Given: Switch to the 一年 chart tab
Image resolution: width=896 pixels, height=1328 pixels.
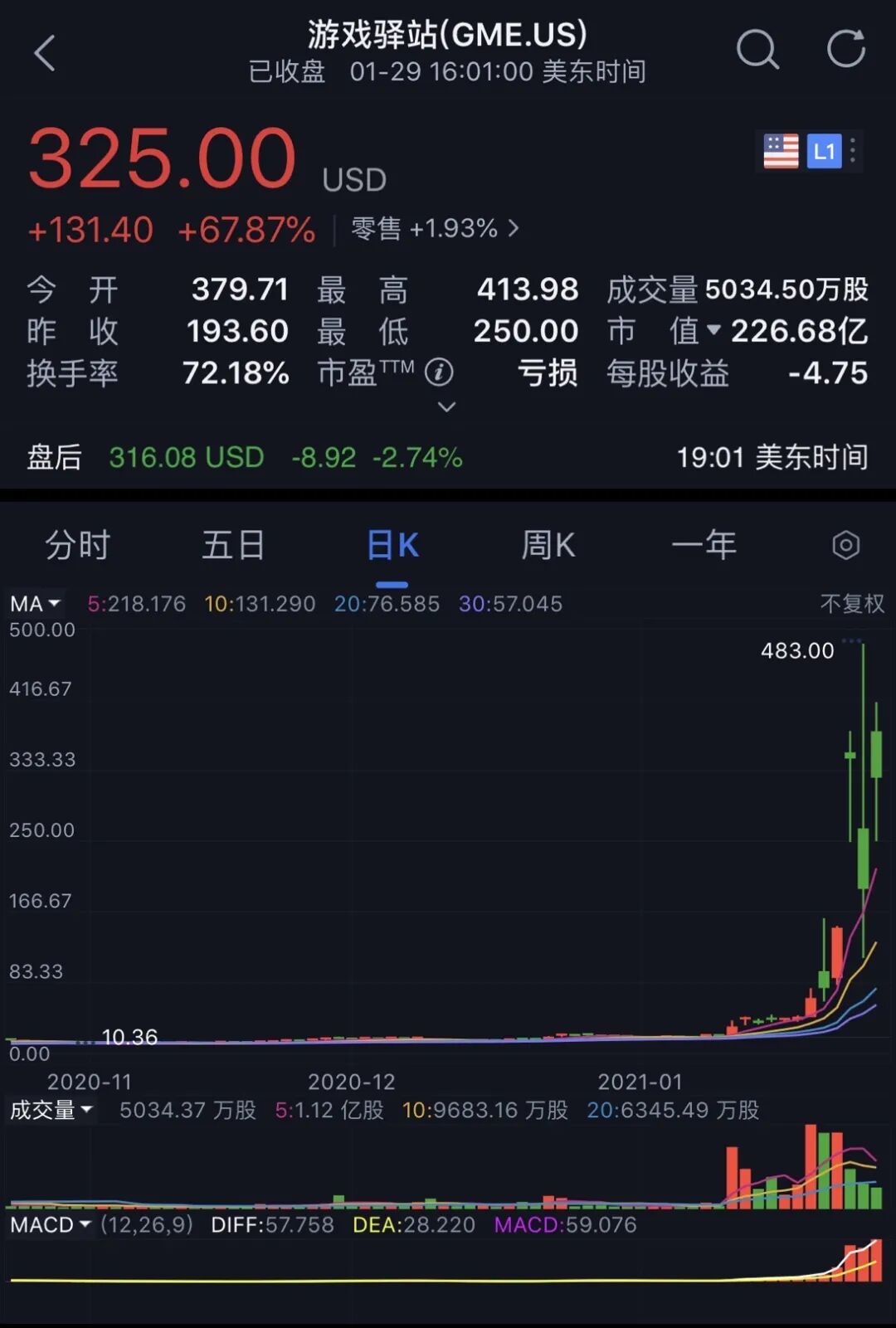Looking at the screenshot, I should 704,546.
